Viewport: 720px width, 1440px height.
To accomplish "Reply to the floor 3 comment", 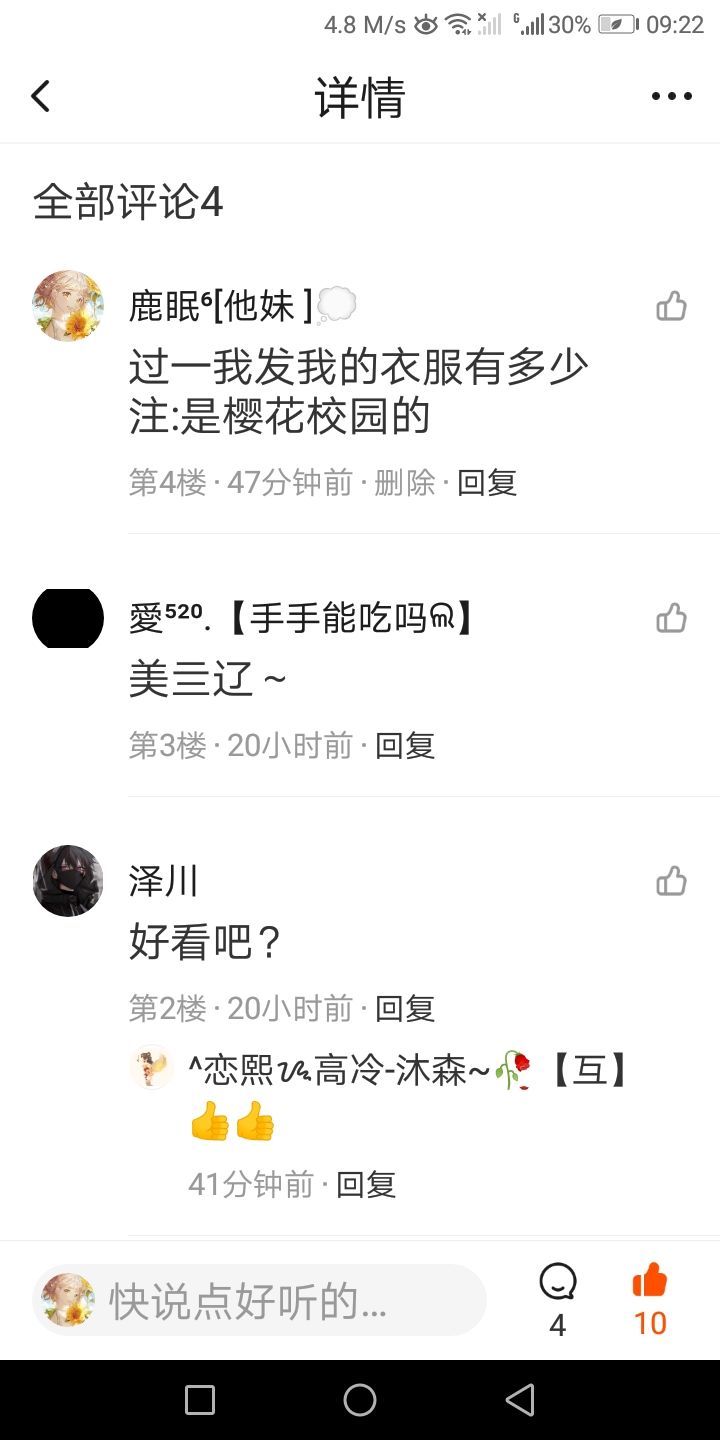I will [x=405, y=745].
